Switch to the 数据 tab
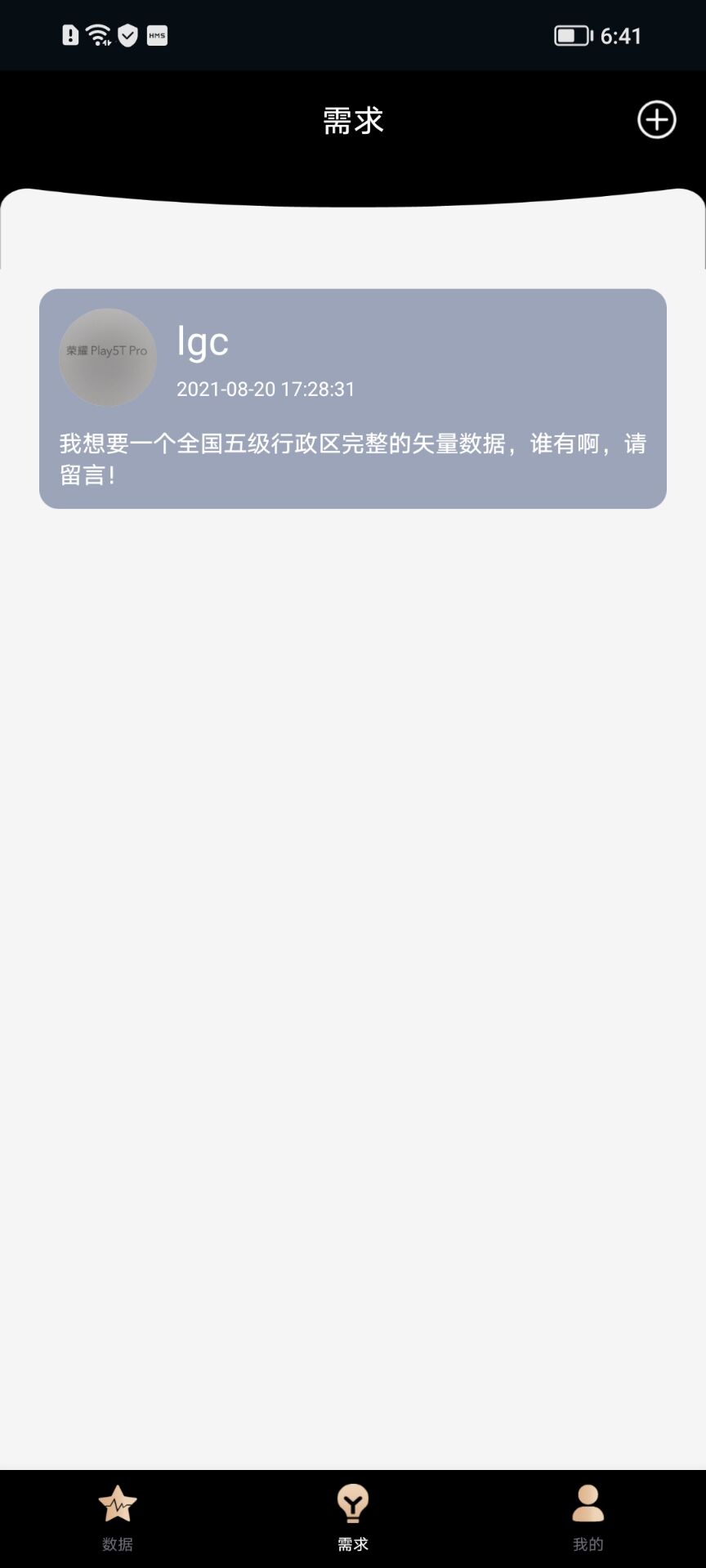 click(x=118, y=1518)
